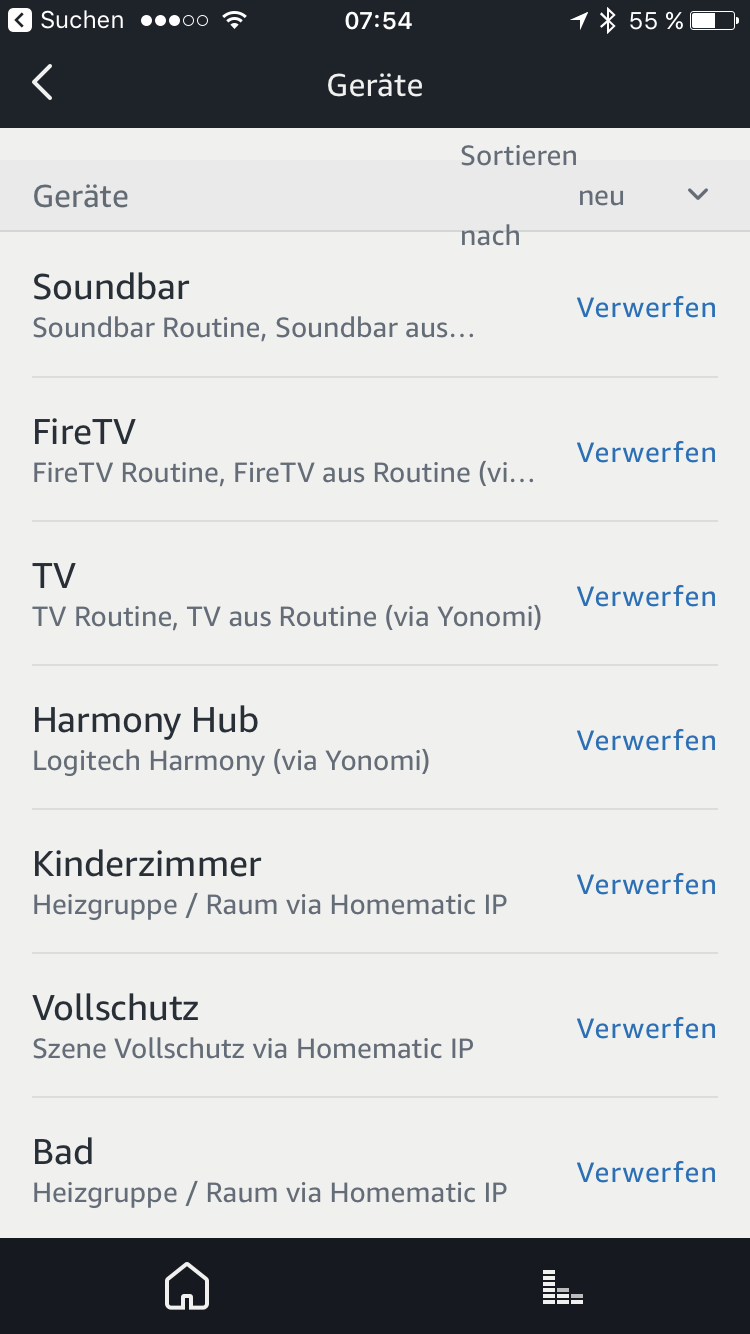Image resolution: width=750 pixels, height=1334 pixels.
Task: Tap Verwerfen next to Soundbar
Action: tap(646, 308)
